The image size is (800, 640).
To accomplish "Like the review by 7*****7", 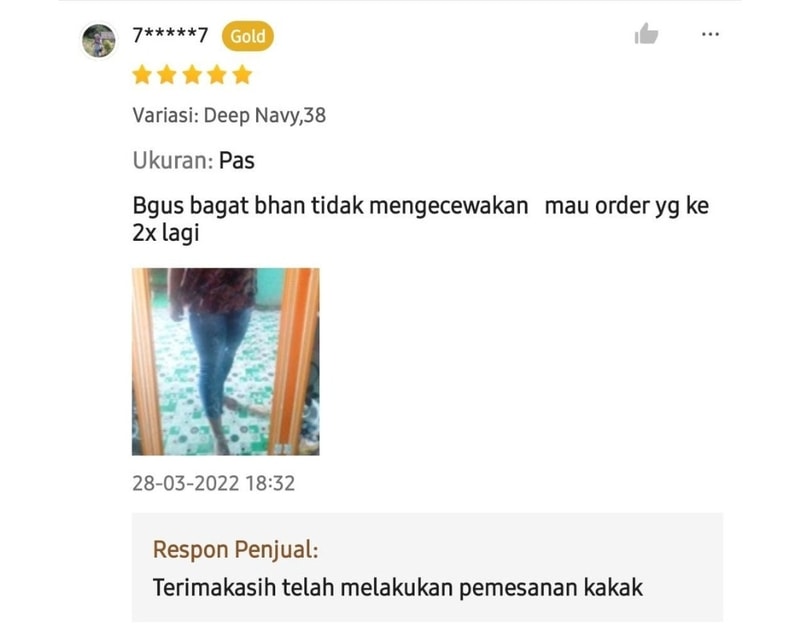I will coord(646,34).
